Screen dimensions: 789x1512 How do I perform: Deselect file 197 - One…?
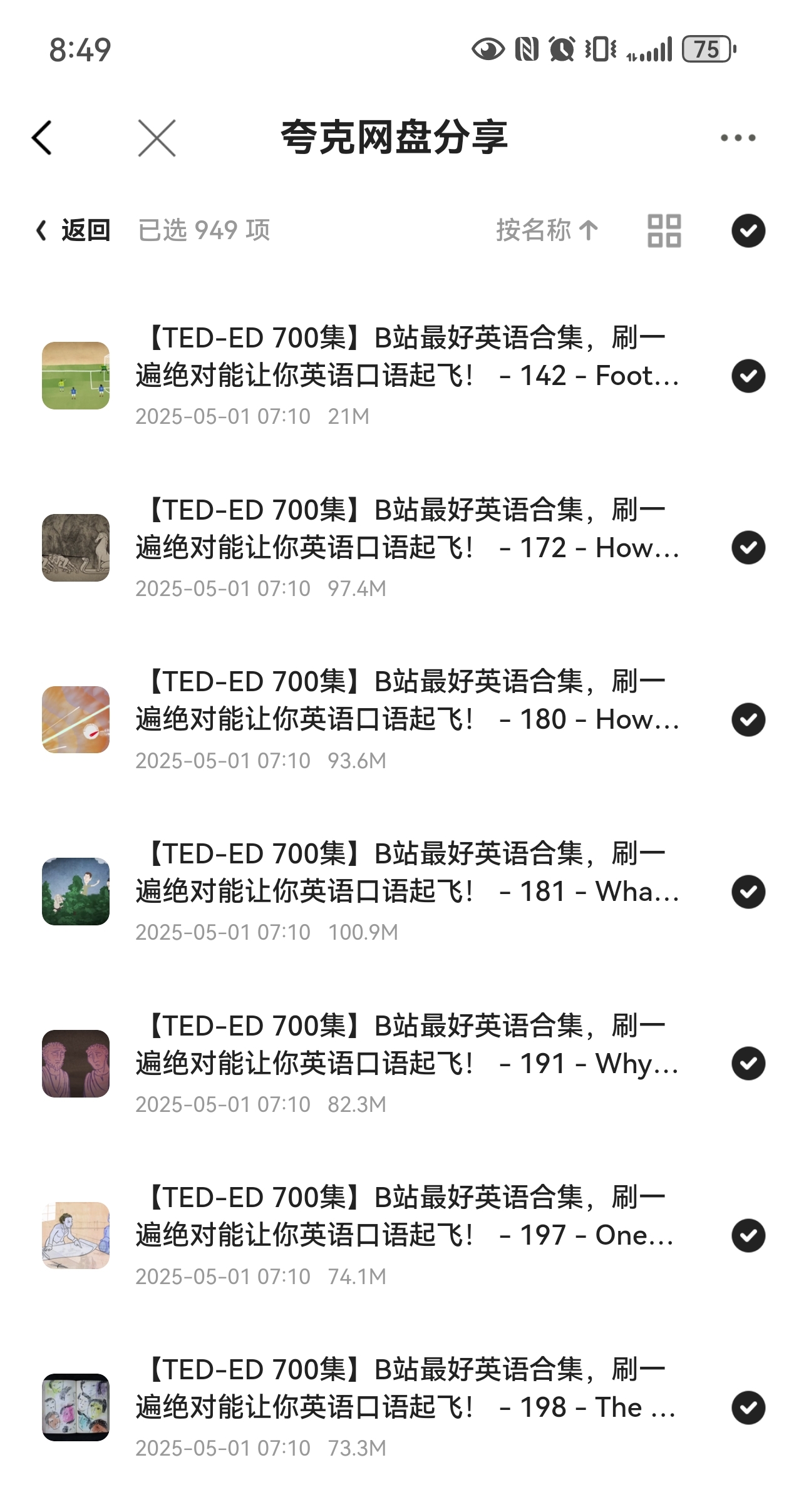point(748,1235)
